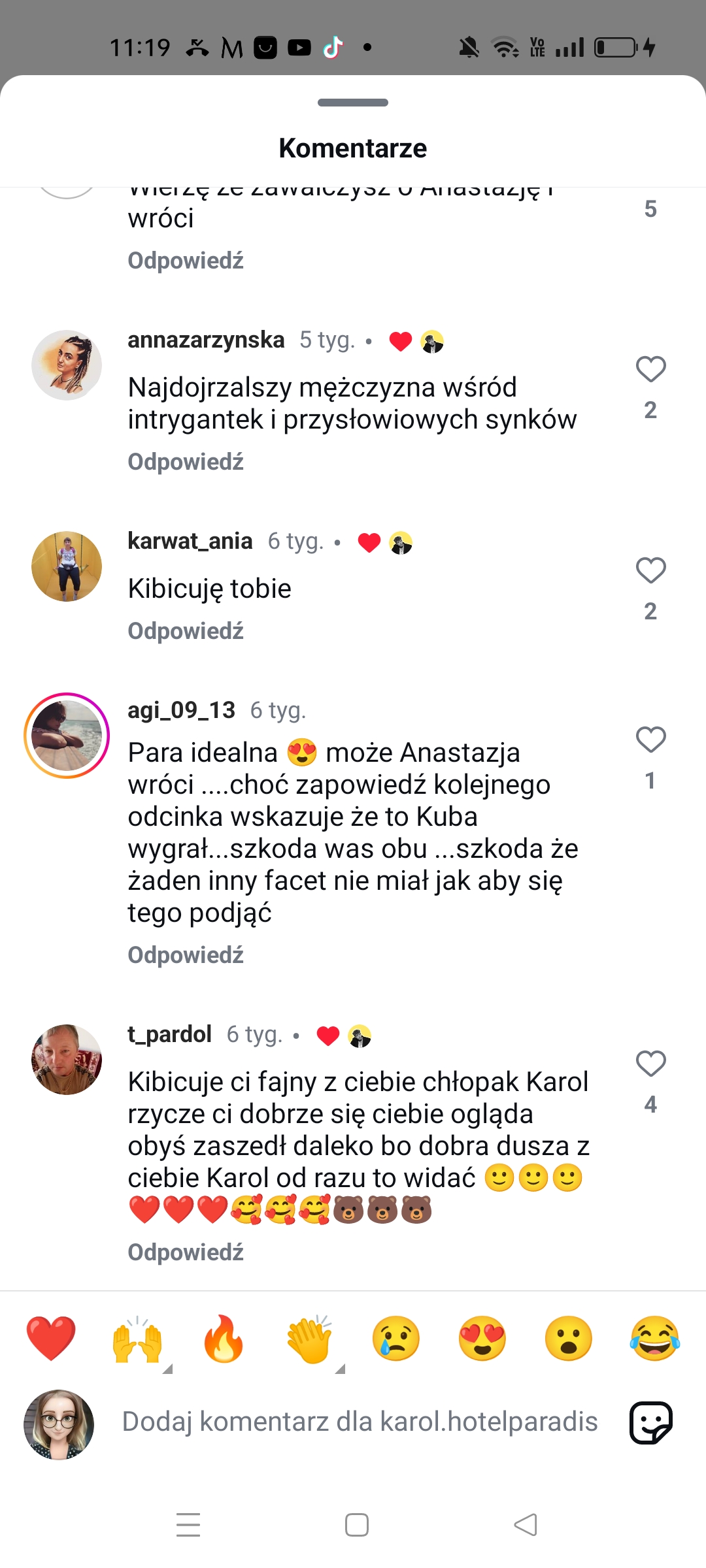Open annazarzynska's profile picture

[67, 365]
